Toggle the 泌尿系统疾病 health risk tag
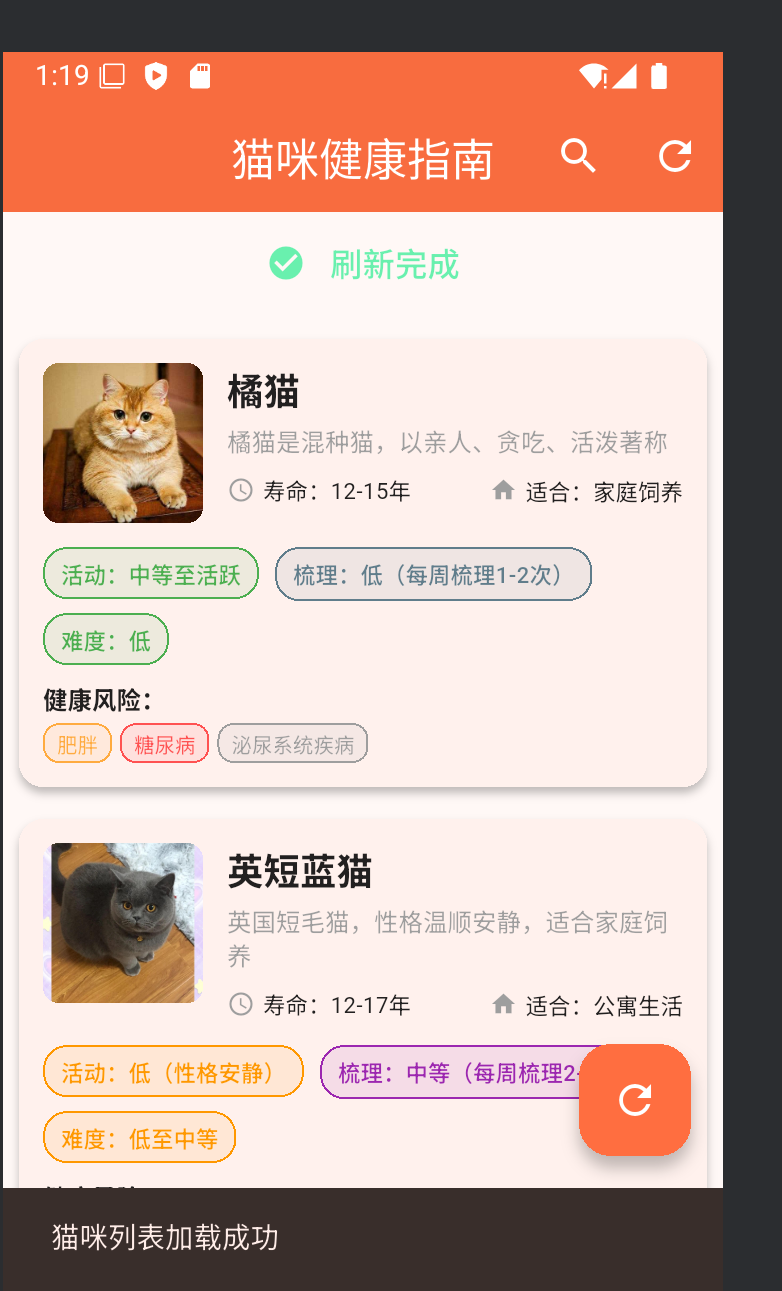 click(x=292, y=742)
